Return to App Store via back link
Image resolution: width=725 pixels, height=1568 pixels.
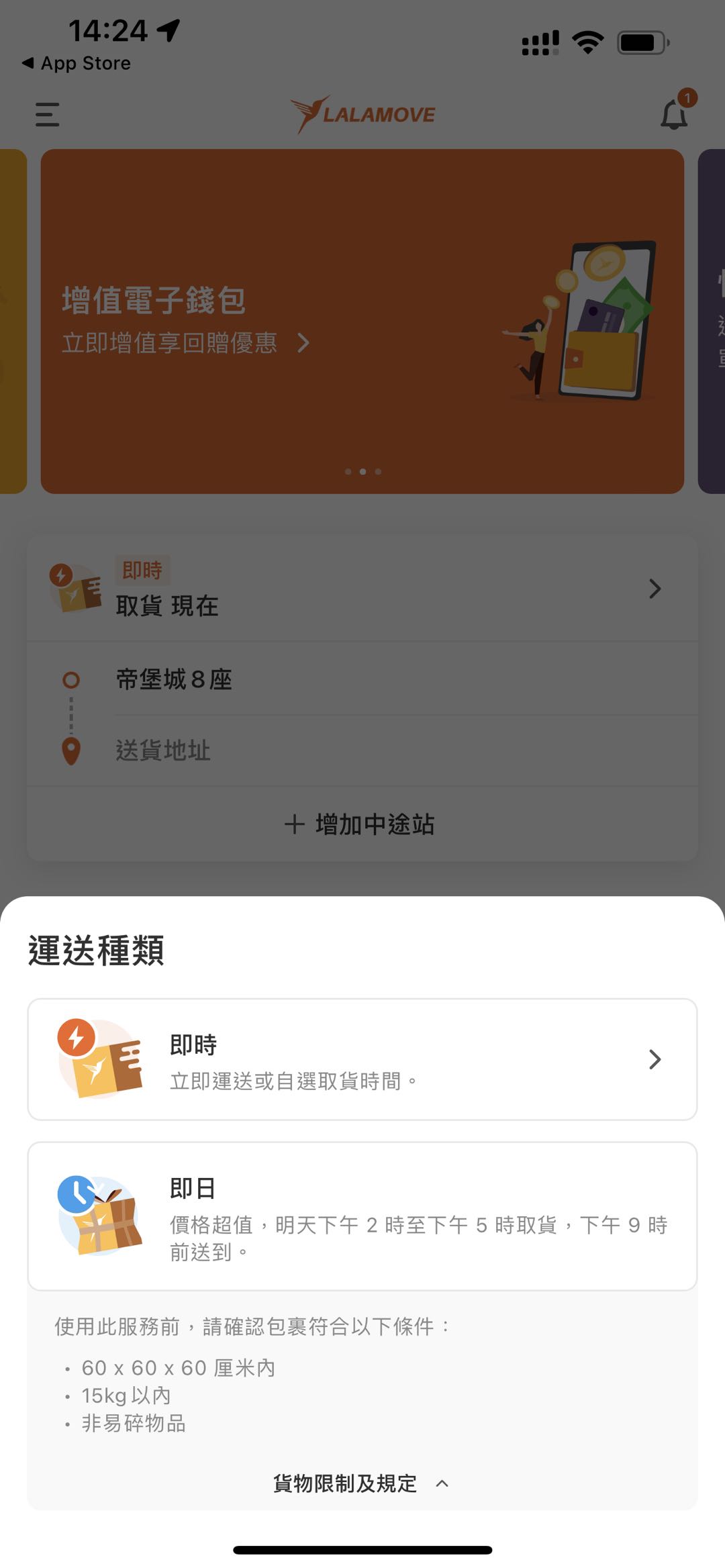pos(77,63)
